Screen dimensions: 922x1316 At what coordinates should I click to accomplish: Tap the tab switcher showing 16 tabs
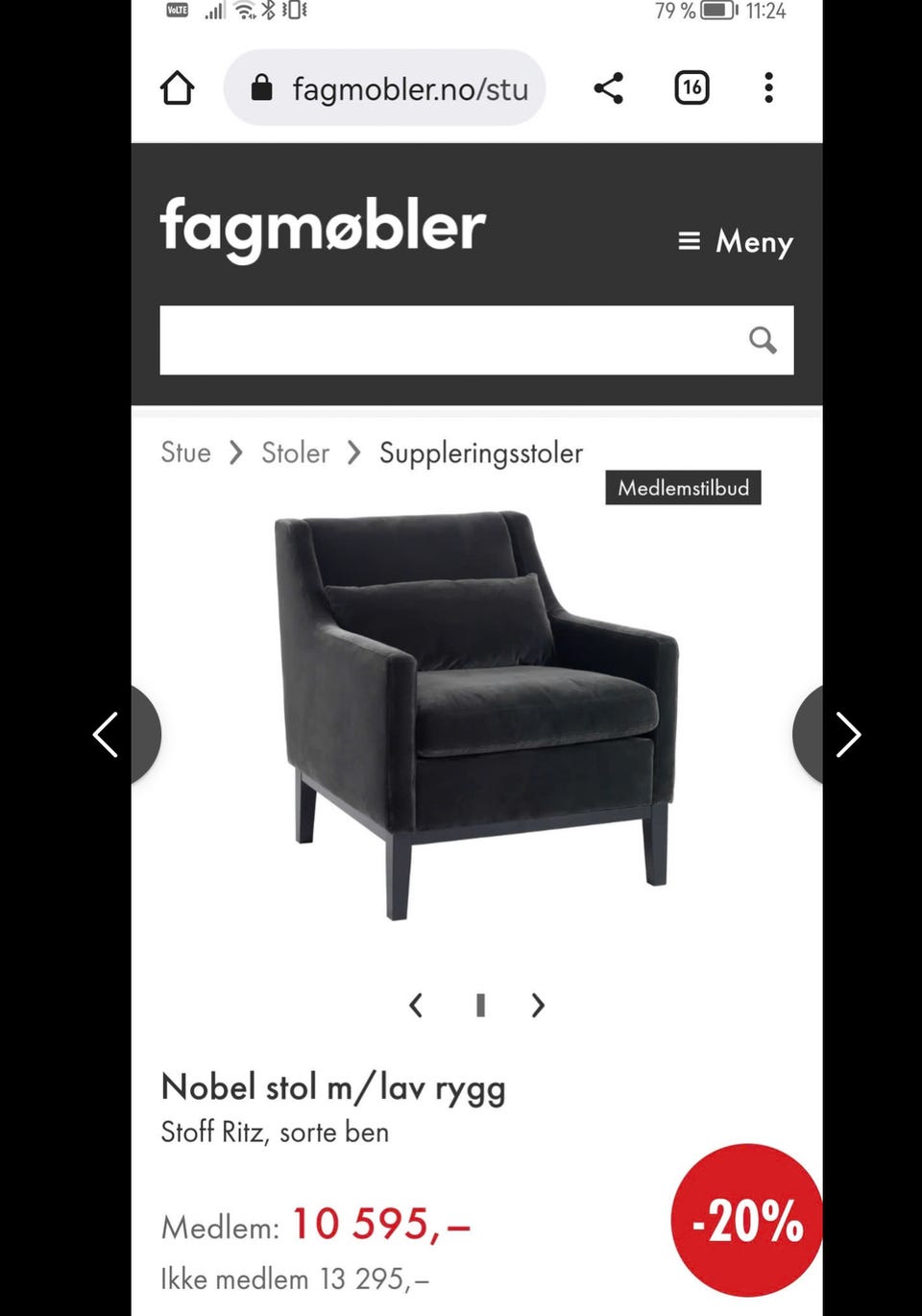tap(691, 87)
